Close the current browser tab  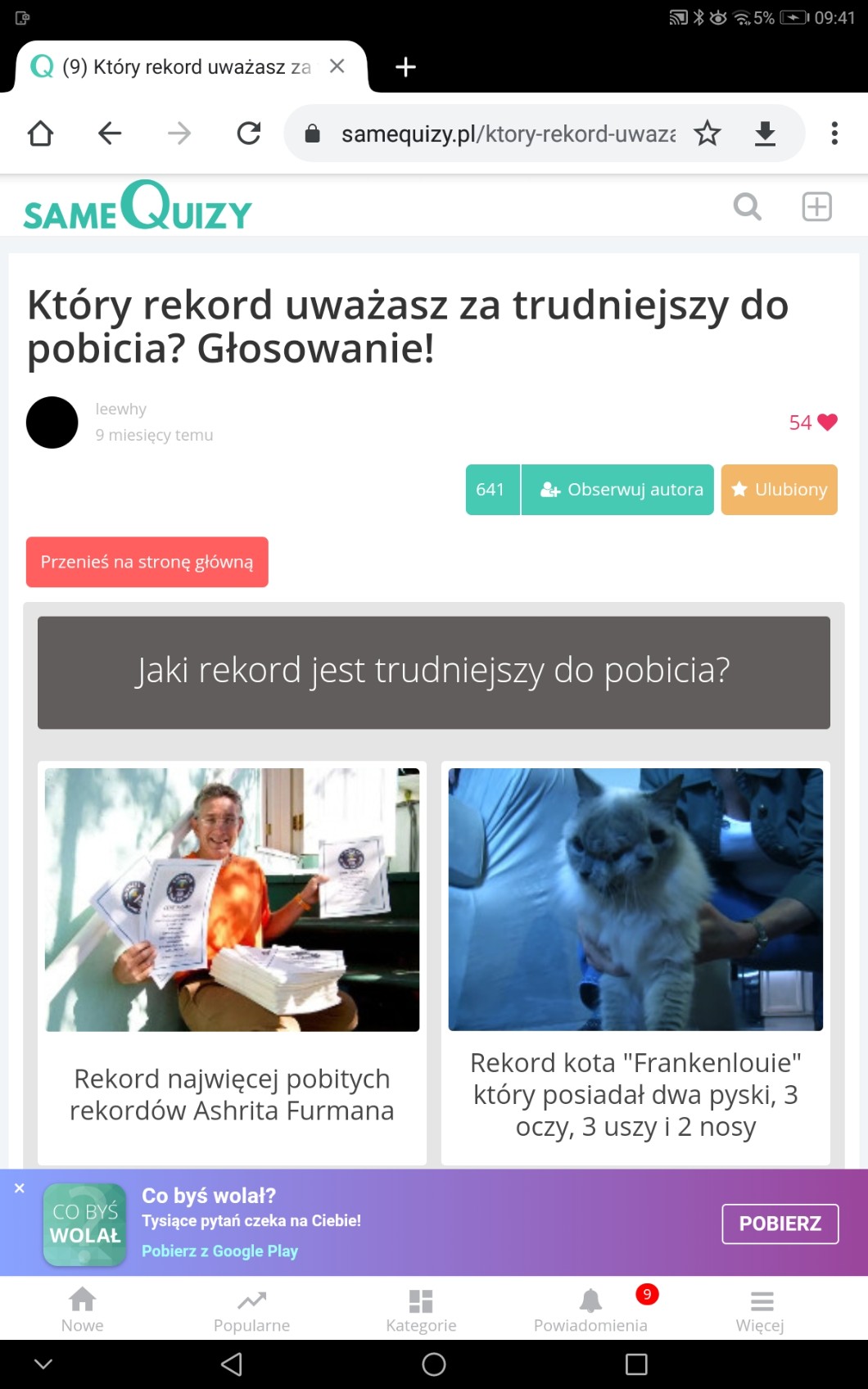click(x=337, y=66)
